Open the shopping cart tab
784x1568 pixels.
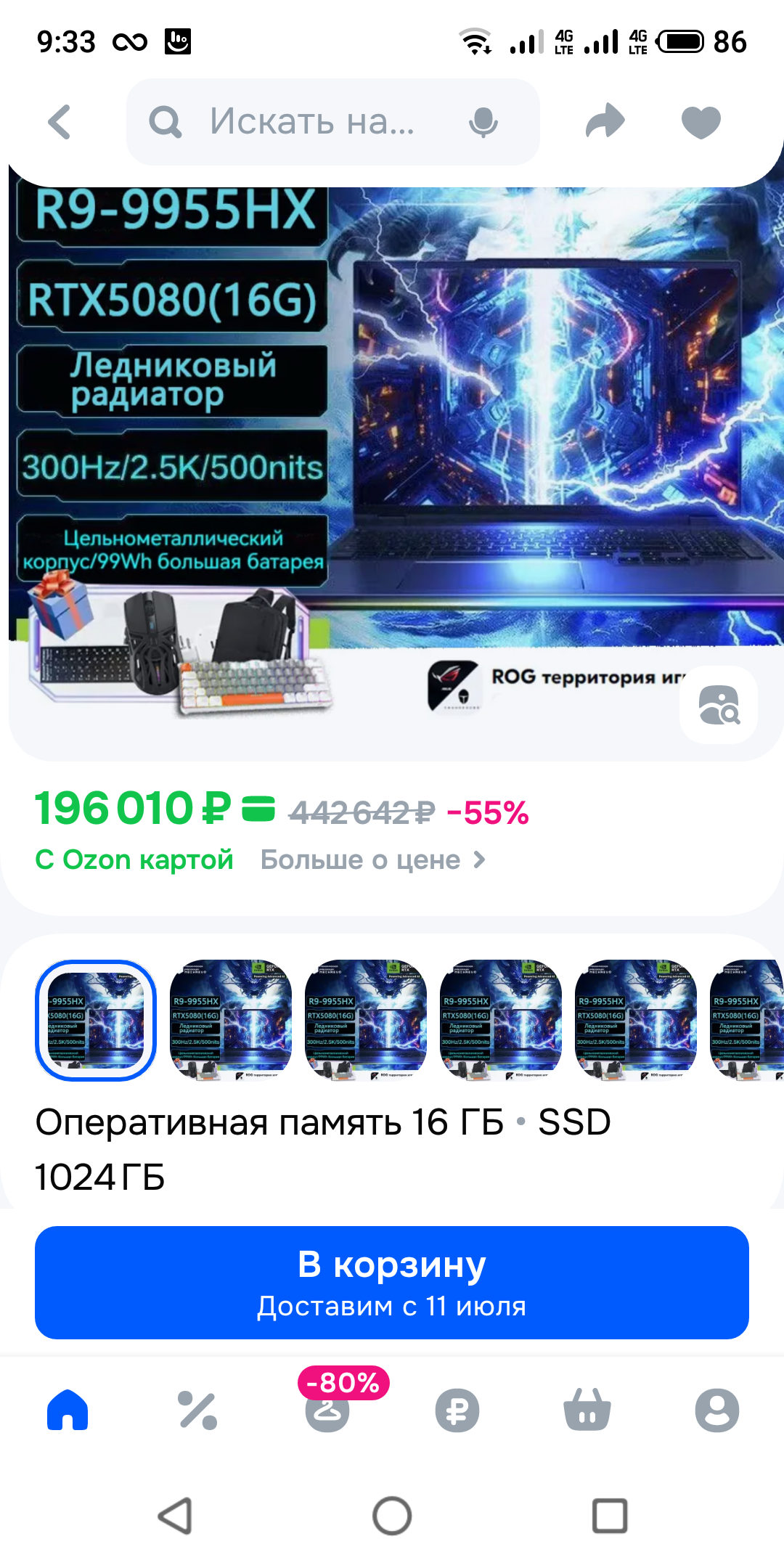(x=587, y=1410)
